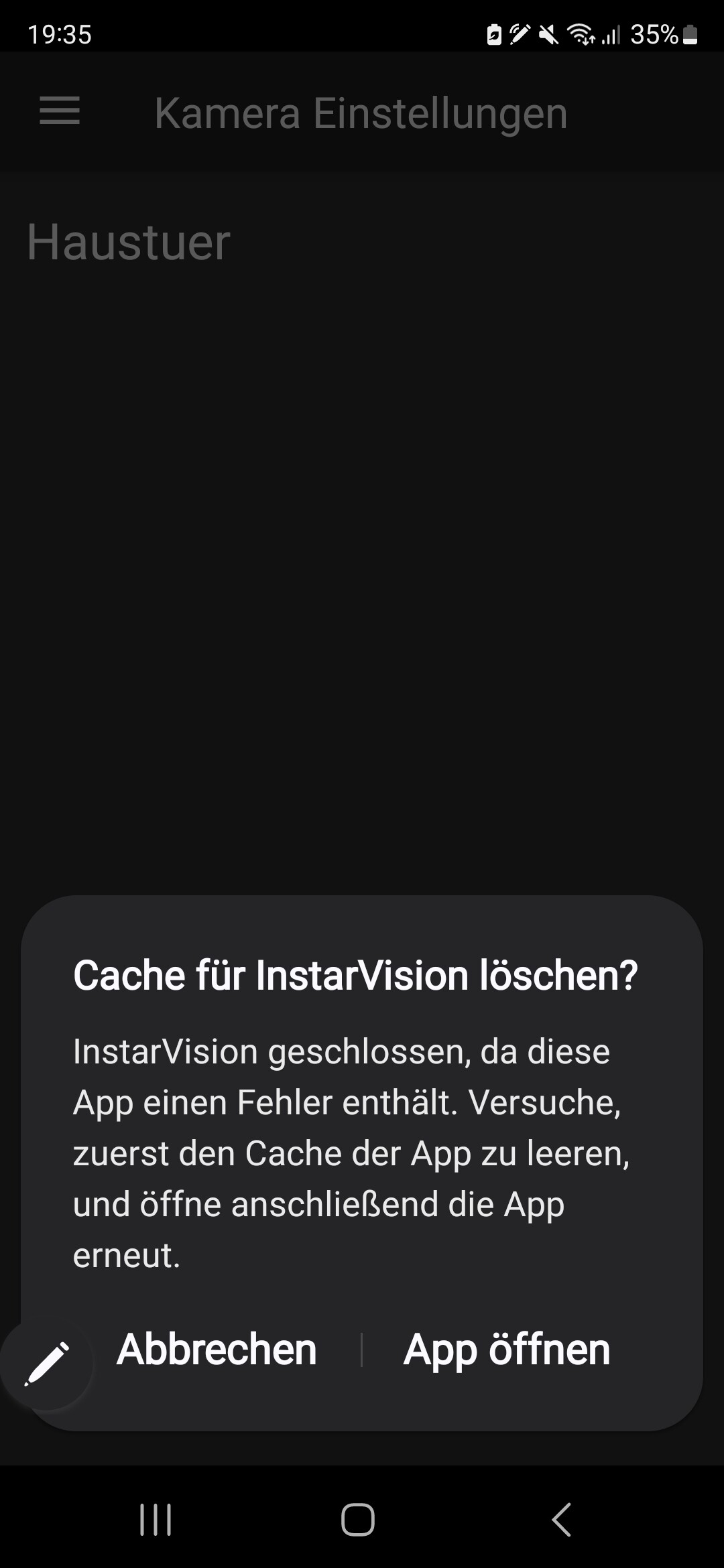This screenshot has height=1568, width=724.
Task: Go back using the system back button
Action: (561, 1519)
